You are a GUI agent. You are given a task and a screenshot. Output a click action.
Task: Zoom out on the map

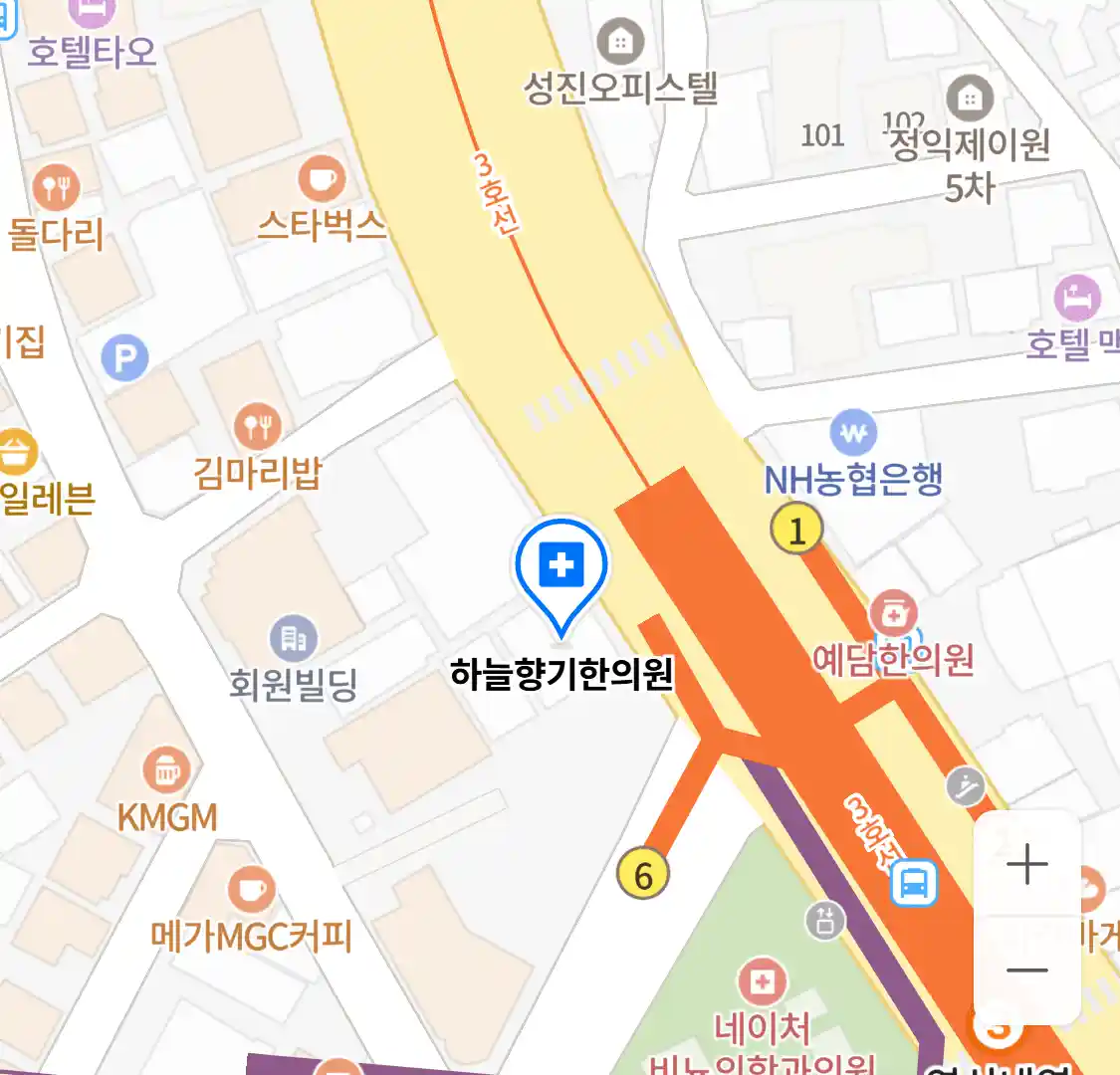click(x=1026, y=970)
